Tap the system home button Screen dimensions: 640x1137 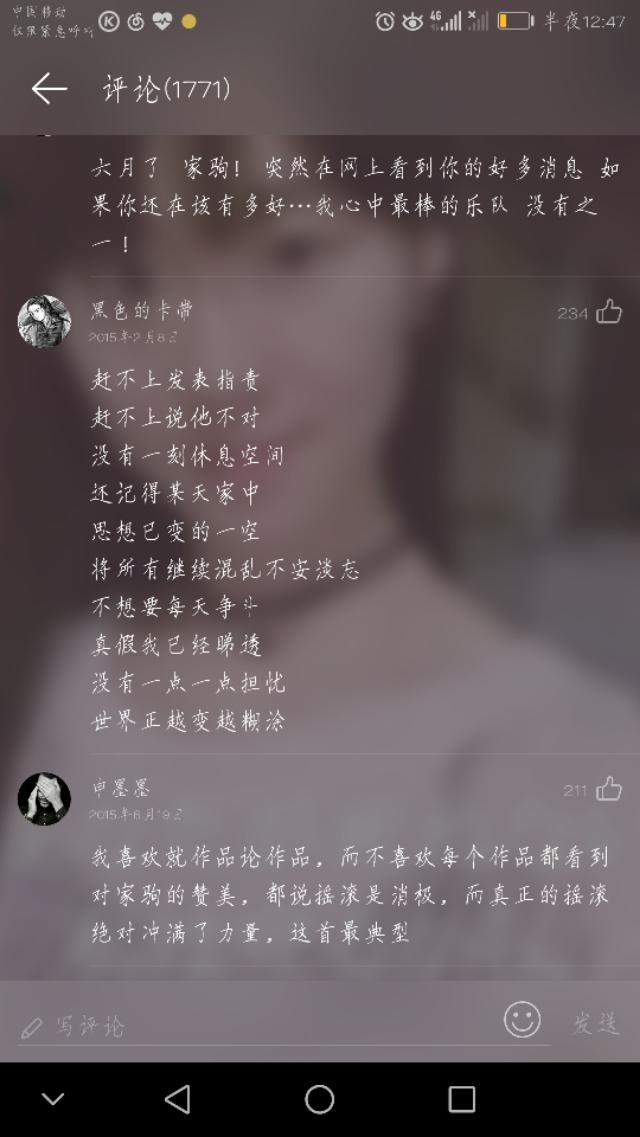[319, 1099]
